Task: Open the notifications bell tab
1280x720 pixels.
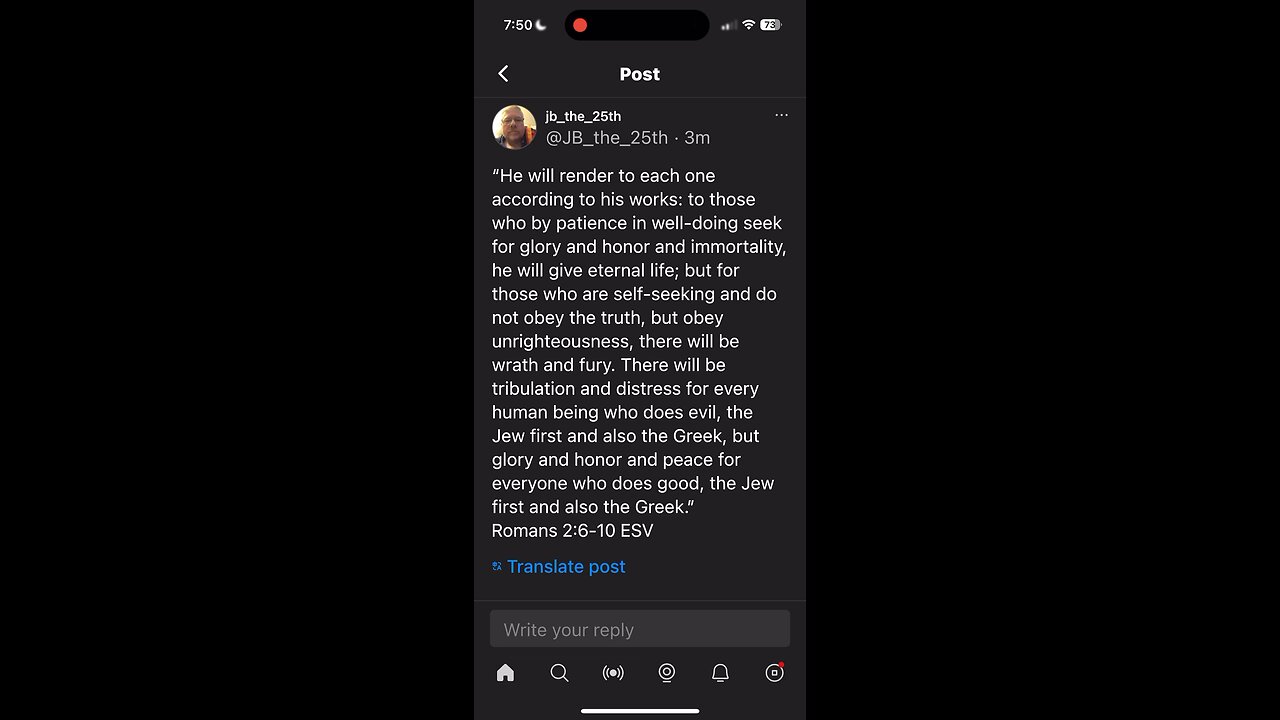Action: coord(720,673)
